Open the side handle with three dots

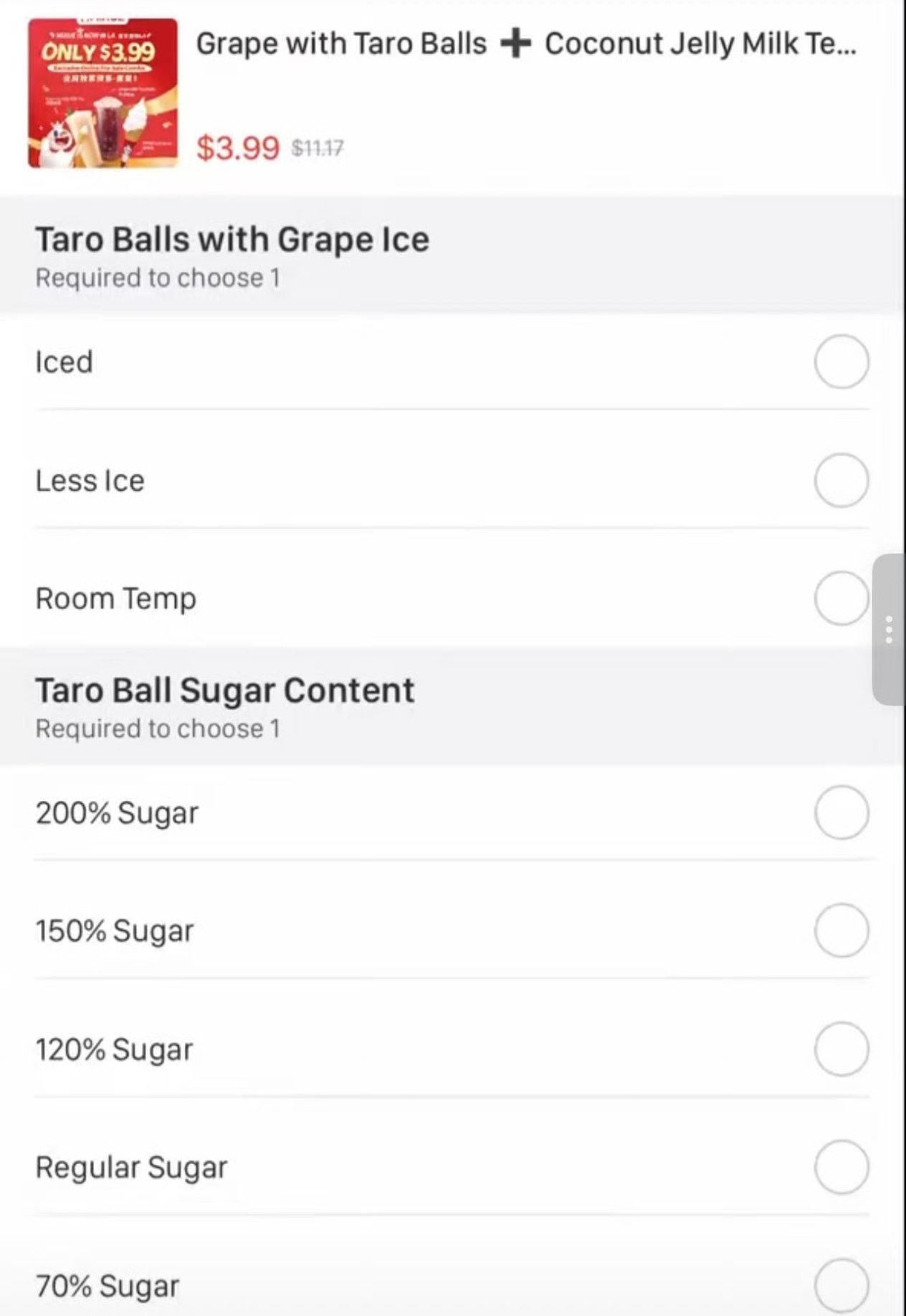pos(889,630)
